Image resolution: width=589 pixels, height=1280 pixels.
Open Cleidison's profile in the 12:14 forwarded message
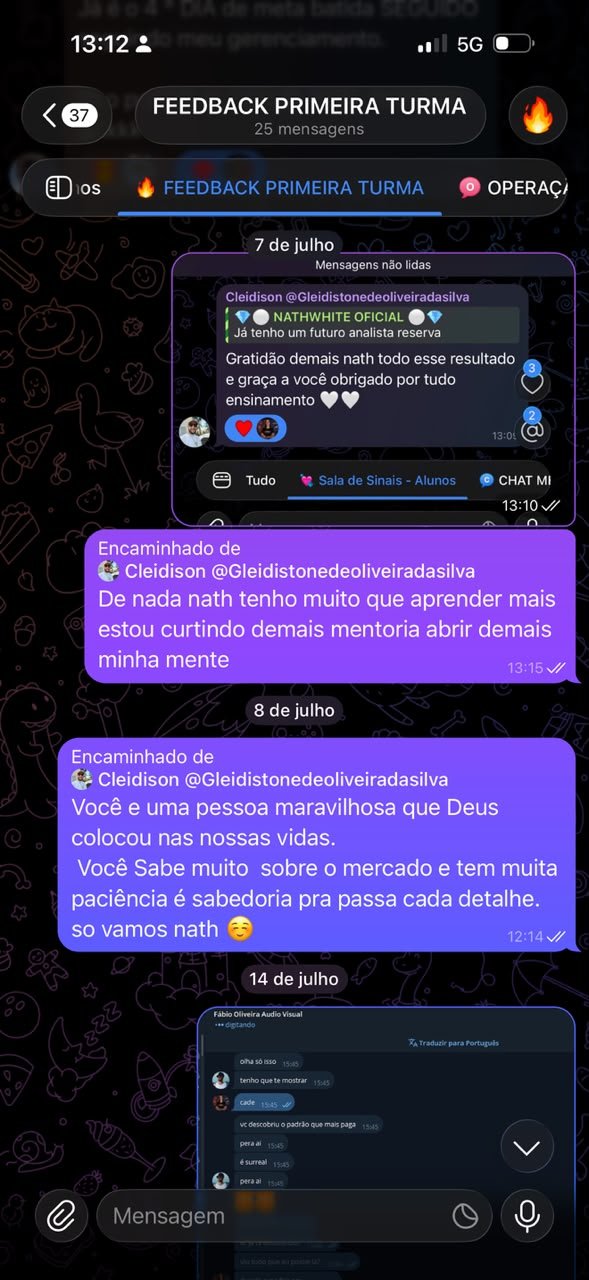point(259,779)
